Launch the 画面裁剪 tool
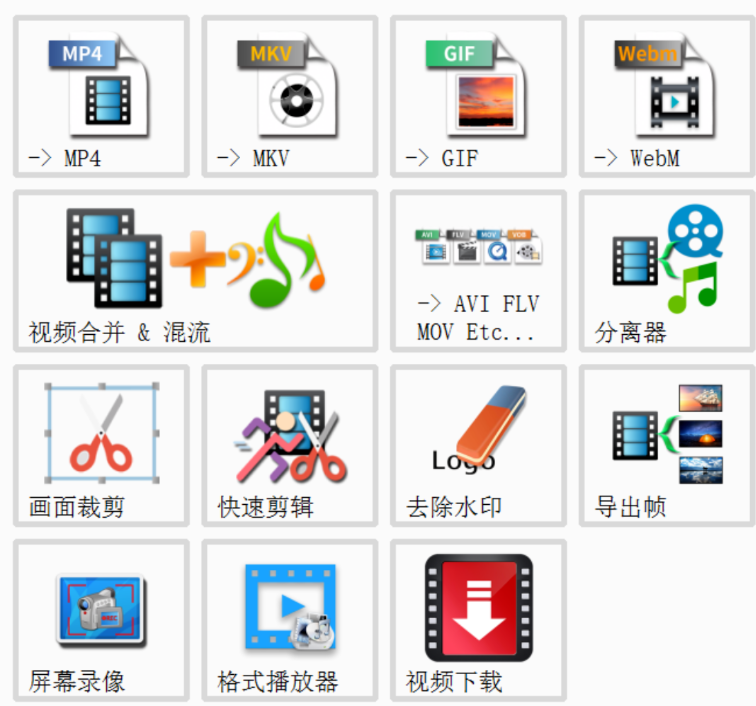756x706 pixels. tap(100, 445)
